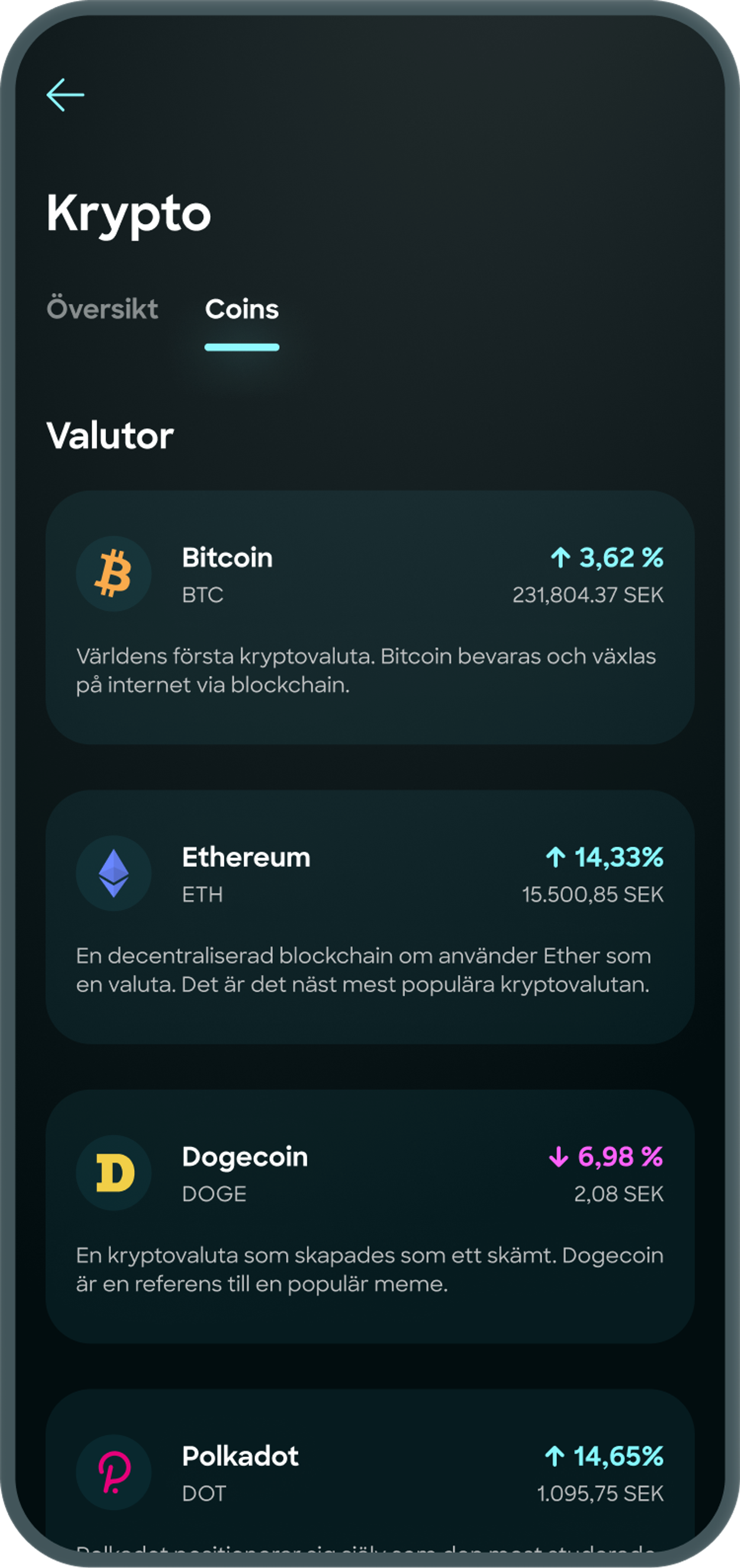Click the Bitcoin name label

pyautogui.click(x=228, y=557)
